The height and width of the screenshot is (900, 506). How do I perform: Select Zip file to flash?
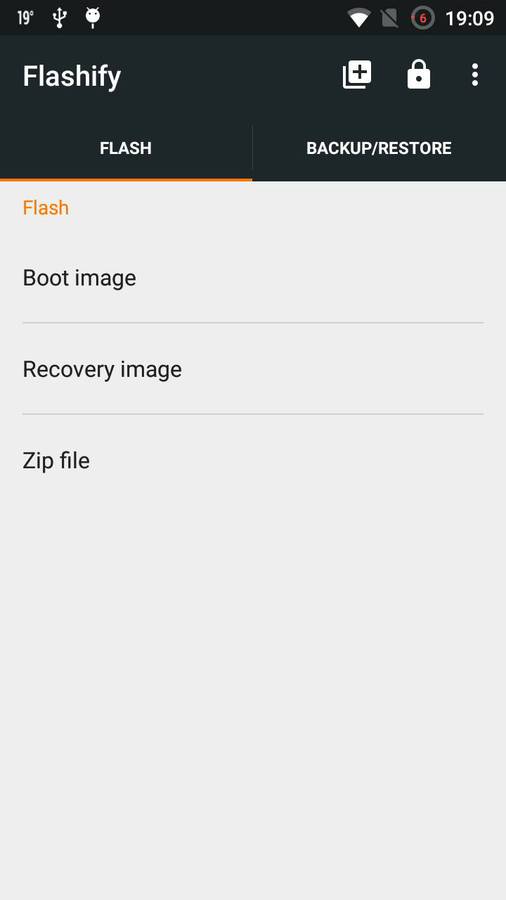pos(253,460)
